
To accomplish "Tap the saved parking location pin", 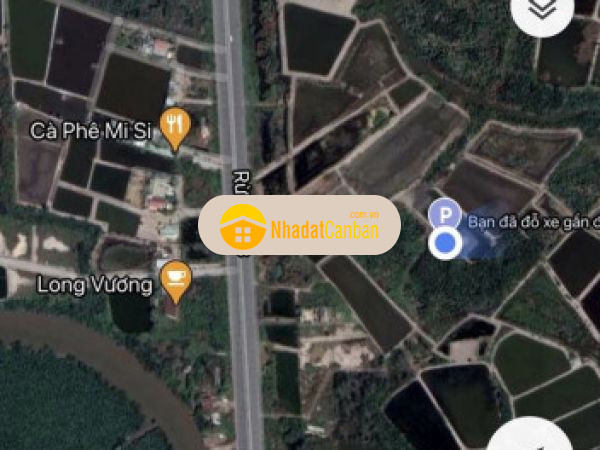I will tap(444, 213).
